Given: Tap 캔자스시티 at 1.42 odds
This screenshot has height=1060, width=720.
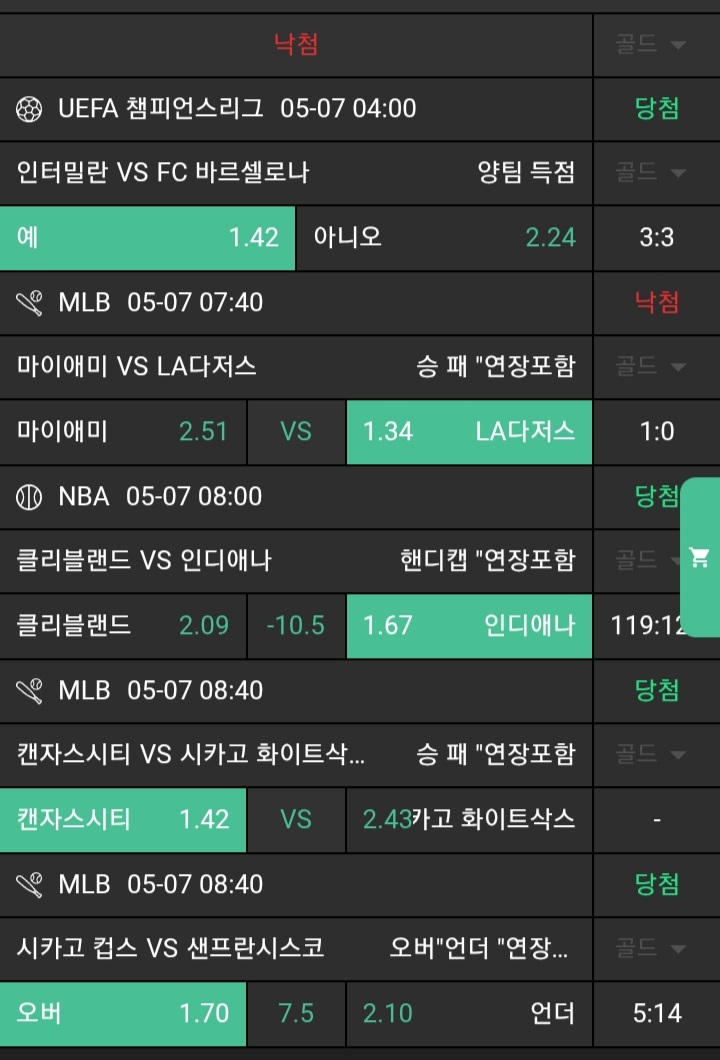Looking at the screenshot, I should tap(122, 820).
